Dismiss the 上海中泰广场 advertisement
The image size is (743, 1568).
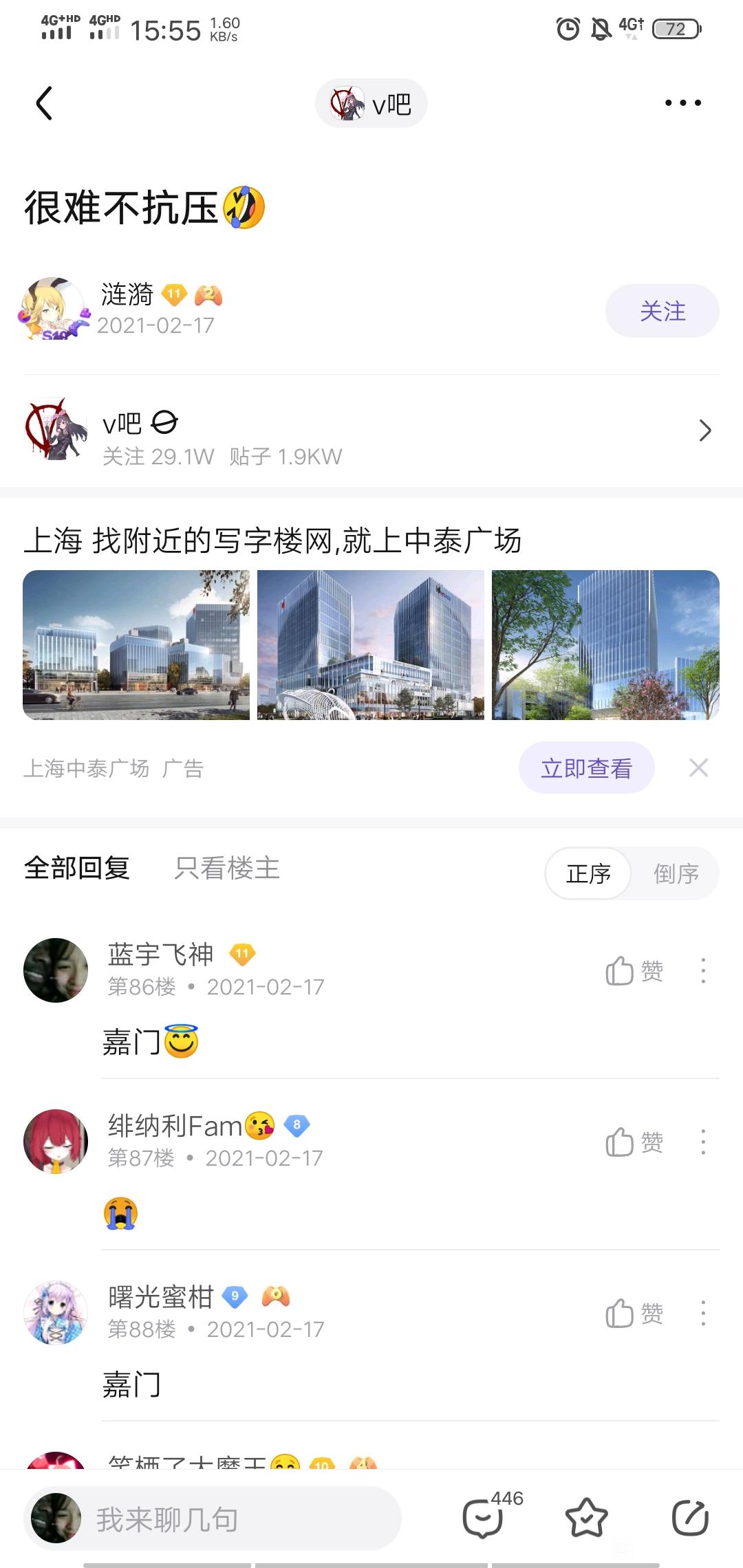[698, 767]
